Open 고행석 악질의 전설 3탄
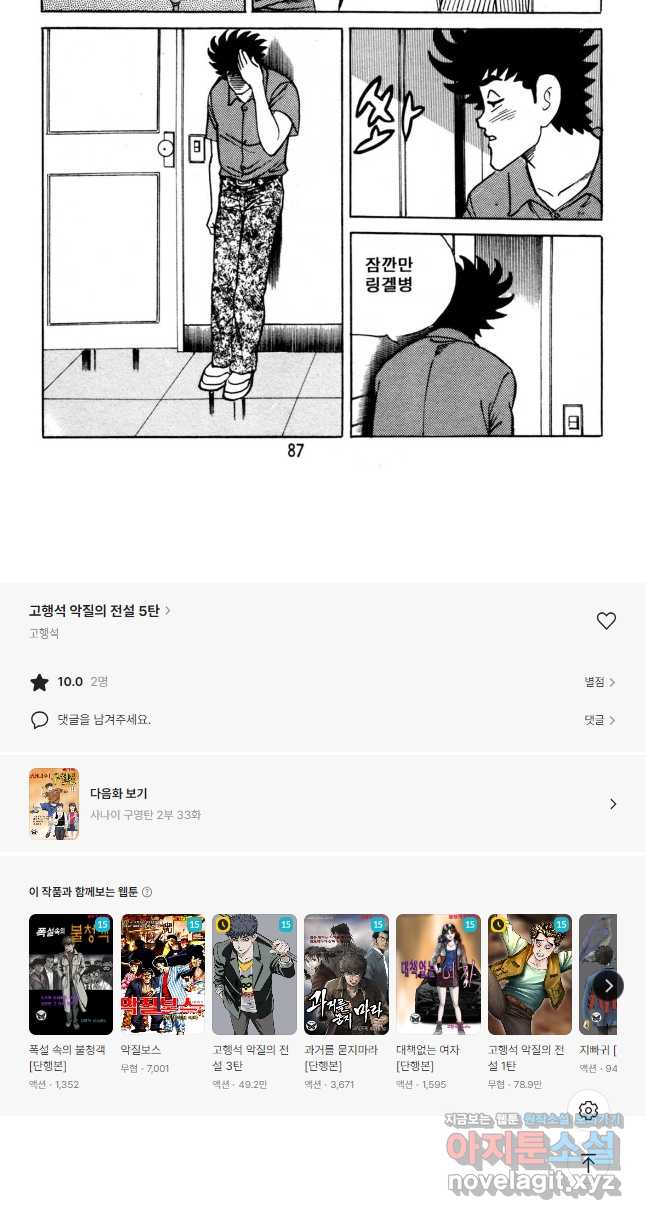Screen dimensions: 646x1220 click(254, 974)
